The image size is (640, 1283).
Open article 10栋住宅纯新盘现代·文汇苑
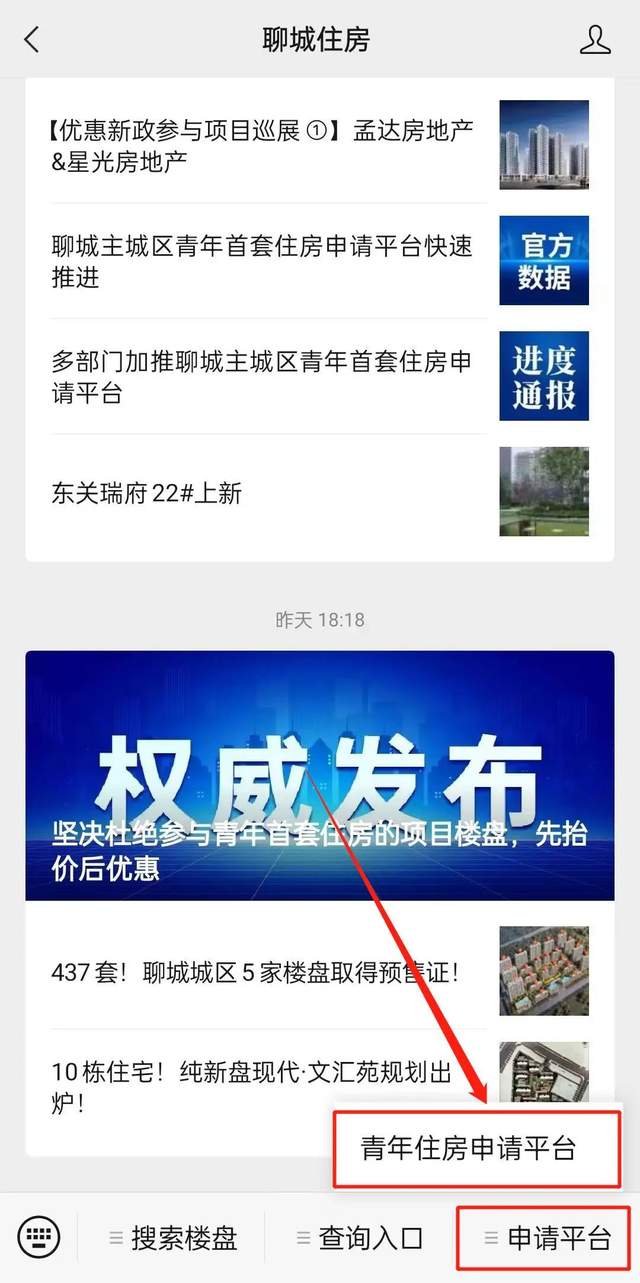260,1087
